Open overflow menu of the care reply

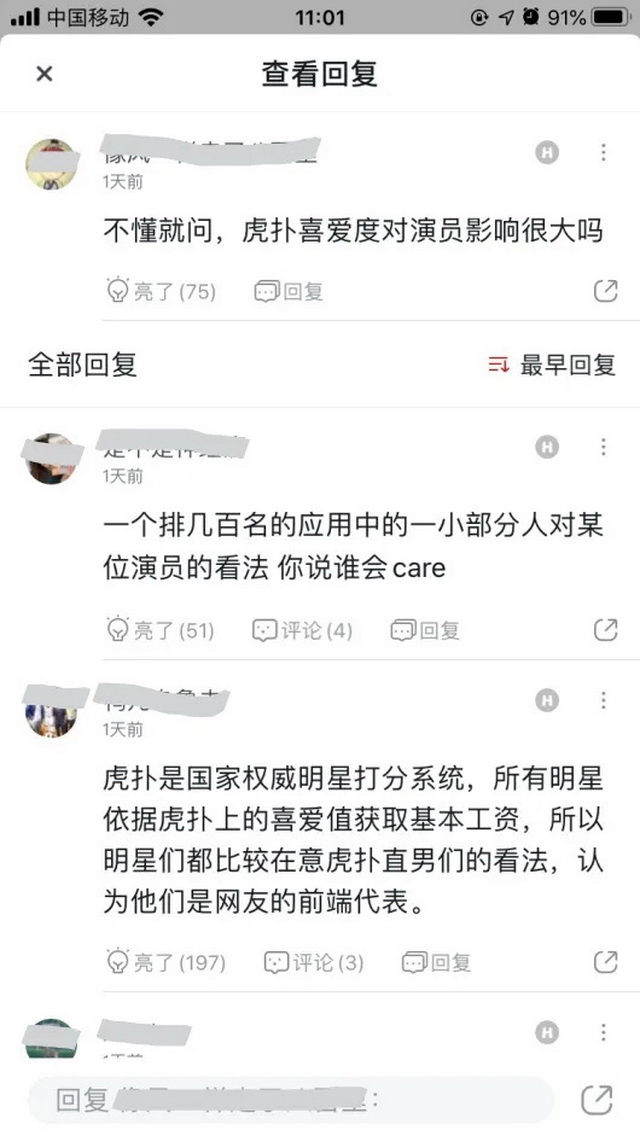point(603,447)
